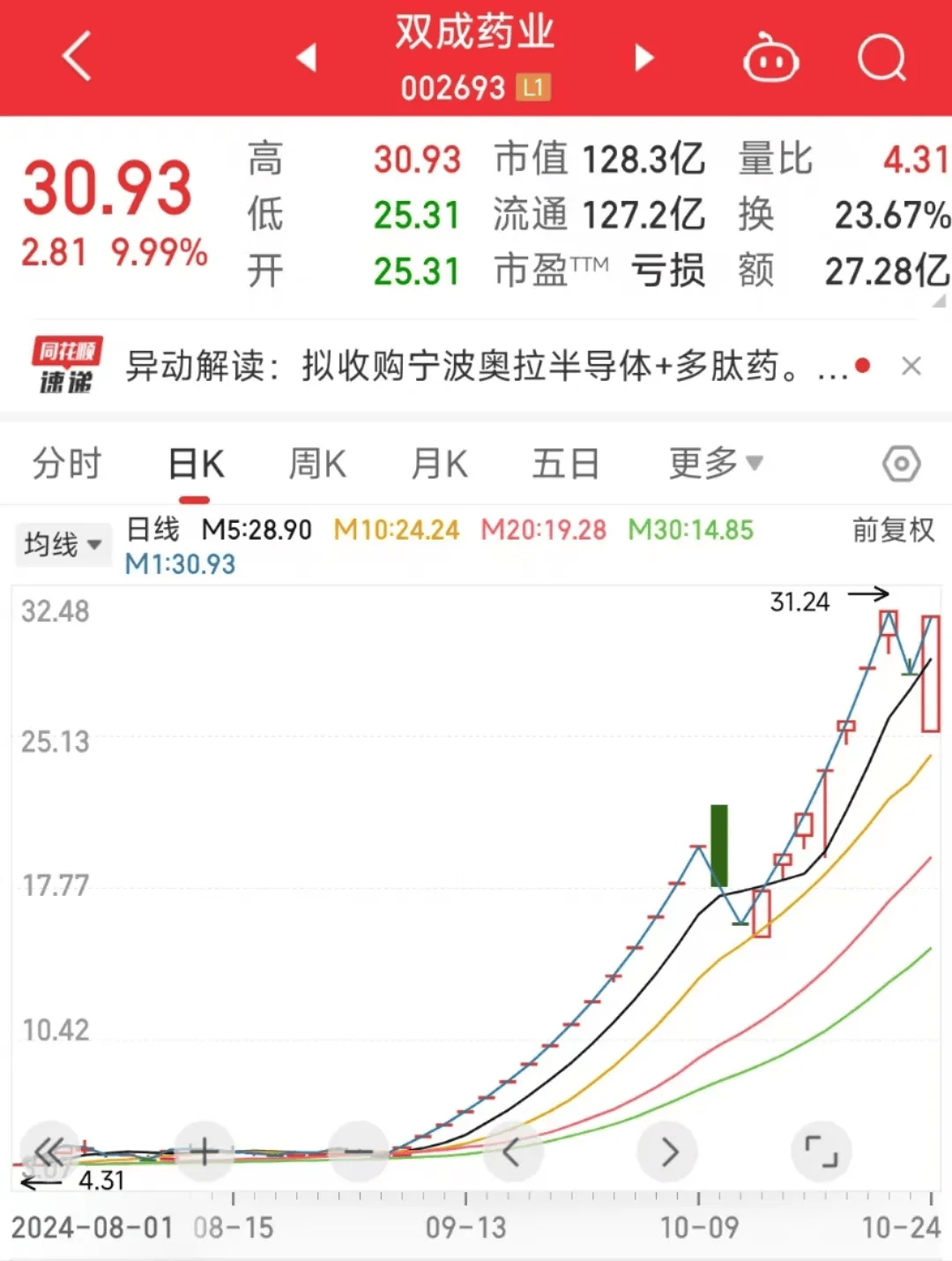The width and height of the screenshot is (952, 1261).
Task: Open the AI robot assistant
Action: pyautogui.click(x=770, y=57)
